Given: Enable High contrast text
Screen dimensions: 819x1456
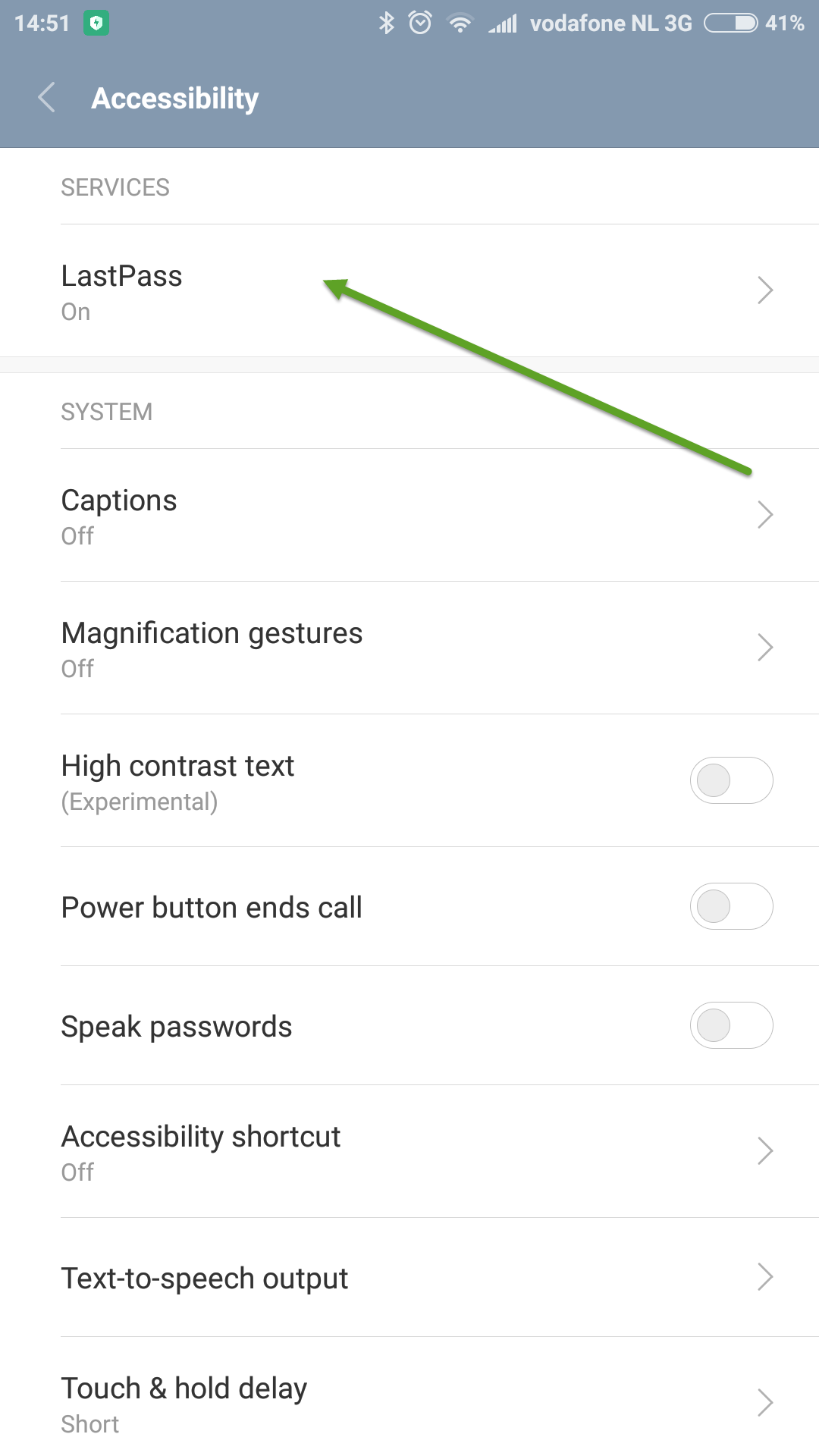Looking at the screenshot, I should pyautogui.click(x=731, y=780).
